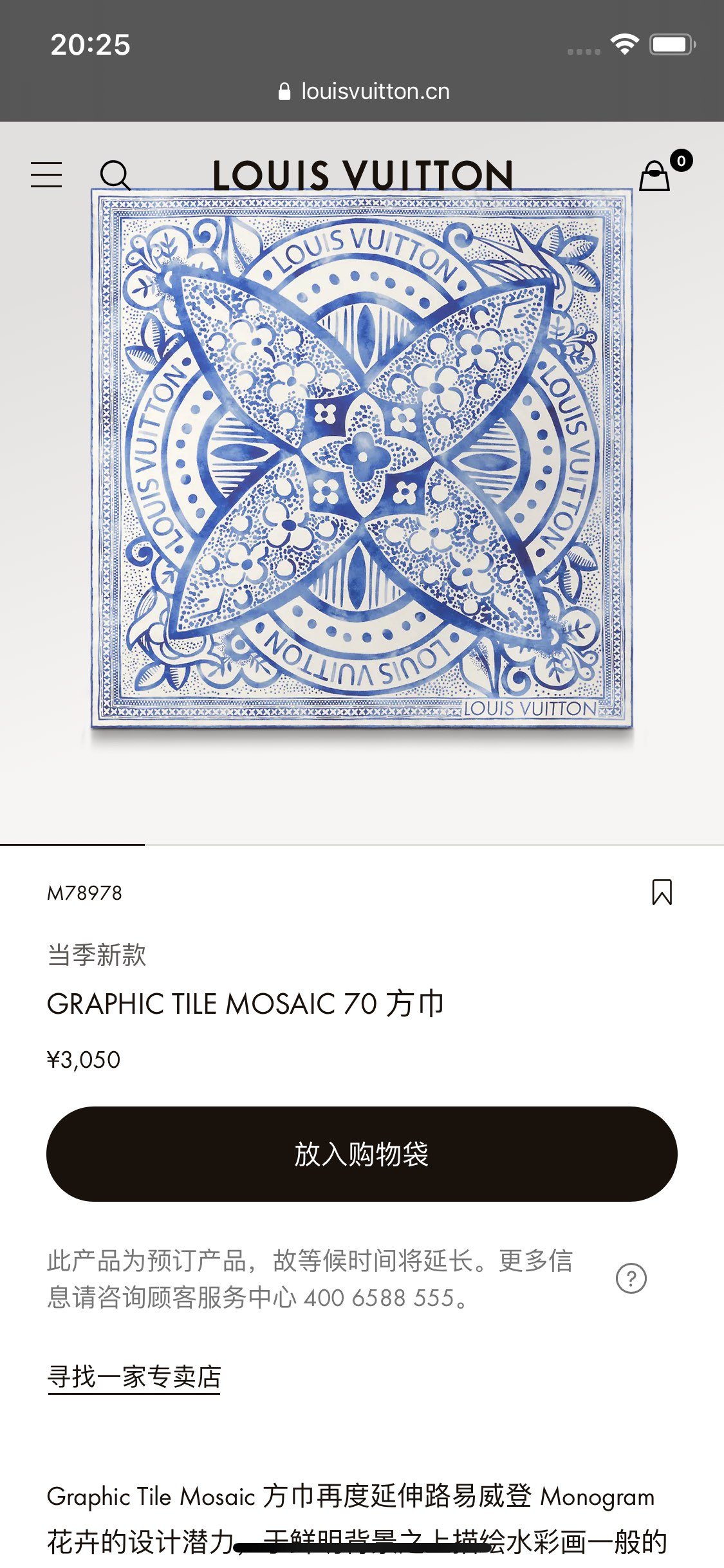Tap the louisvuitton.cn address bar
This screenshot has width=724, height=1568.
364,91
